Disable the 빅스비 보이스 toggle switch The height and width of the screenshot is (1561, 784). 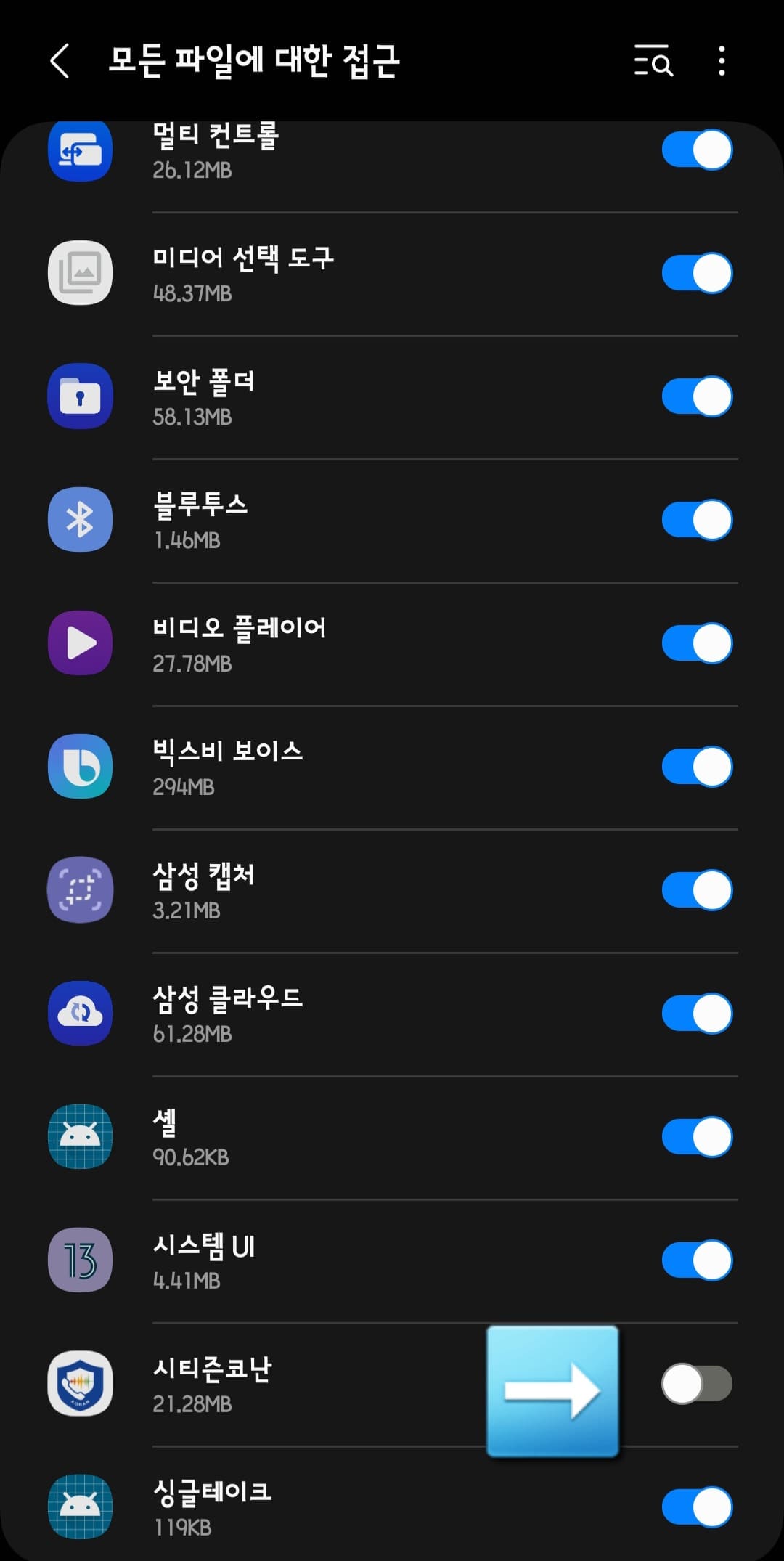(x=695, y=767)
